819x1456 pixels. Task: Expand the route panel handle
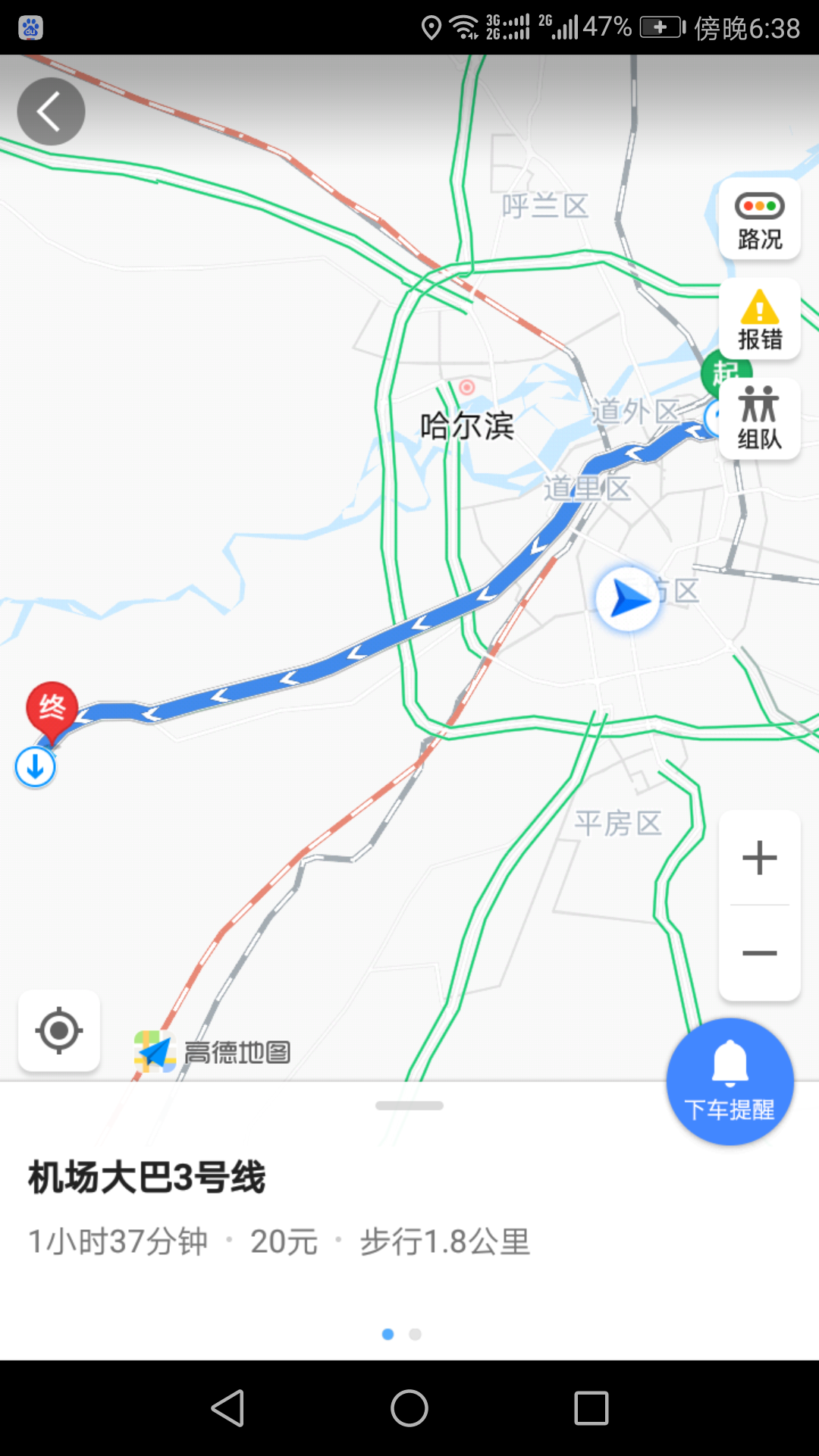(409, 1106)
